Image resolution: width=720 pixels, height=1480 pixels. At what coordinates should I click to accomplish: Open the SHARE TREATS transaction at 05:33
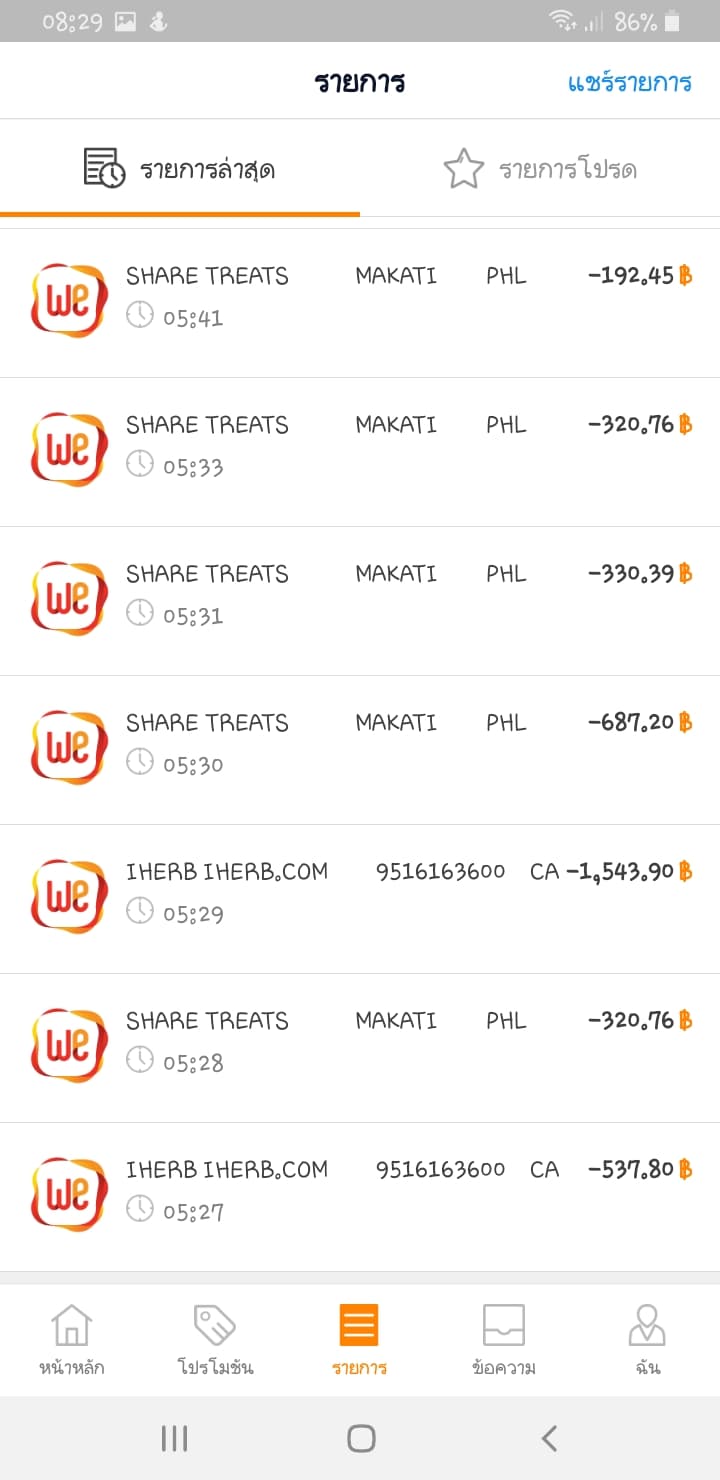click(360, 450)
